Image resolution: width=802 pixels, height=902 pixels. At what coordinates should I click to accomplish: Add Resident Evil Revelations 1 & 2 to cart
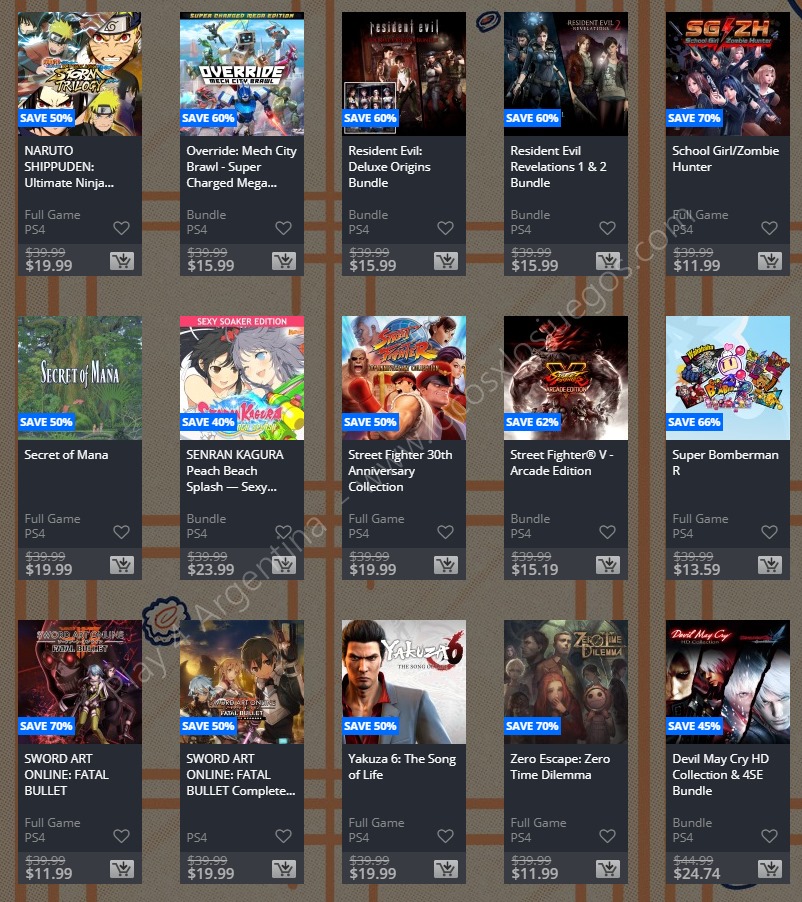click(x=607, y=261)
